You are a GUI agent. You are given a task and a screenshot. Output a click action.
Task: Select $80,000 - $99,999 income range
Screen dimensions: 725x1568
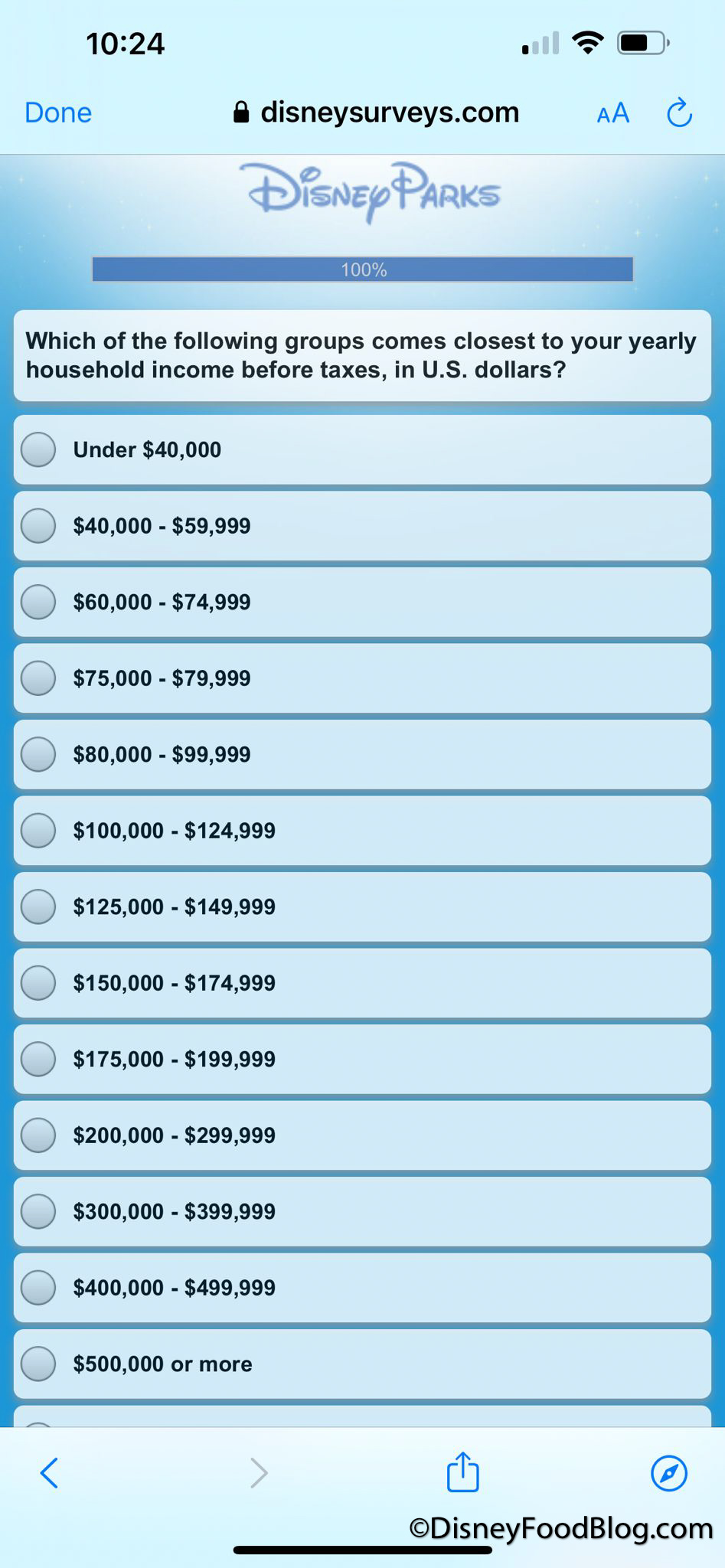[x=38, y=754]
